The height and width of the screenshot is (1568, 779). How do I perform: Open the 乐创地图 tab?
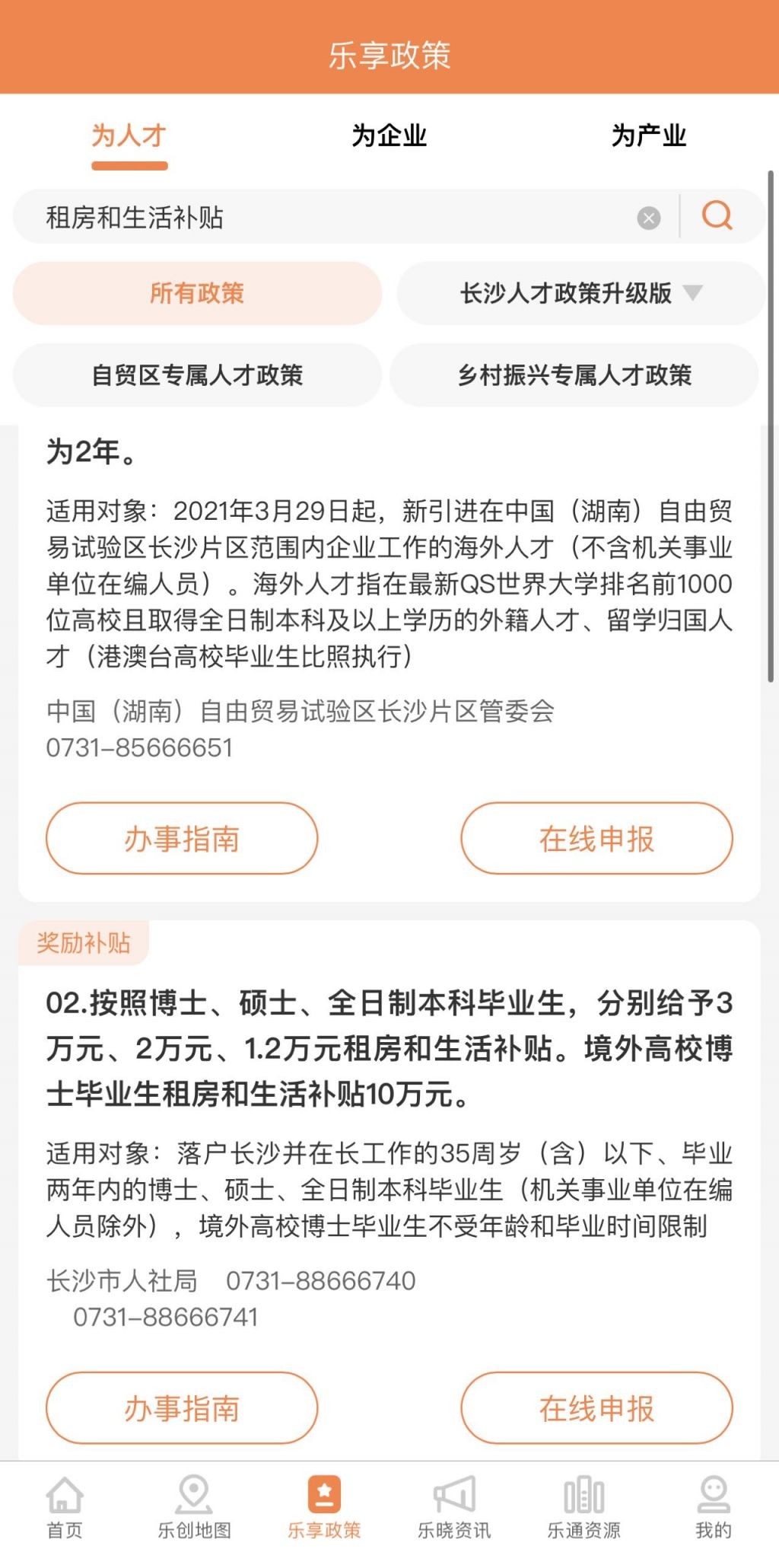pos(194,1509)
